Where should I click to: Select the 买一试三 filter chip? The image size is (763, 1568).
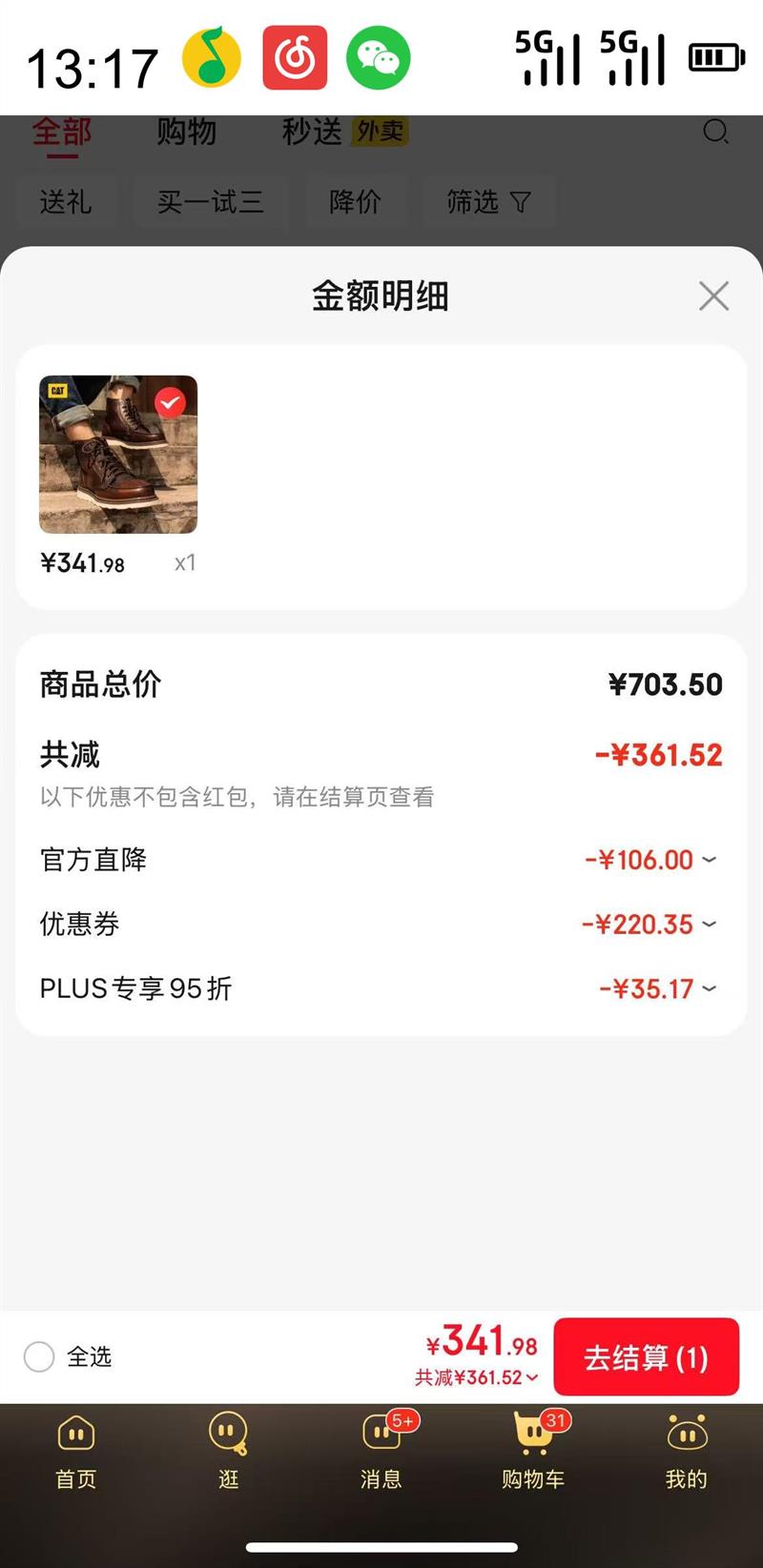tap(210, 202)
